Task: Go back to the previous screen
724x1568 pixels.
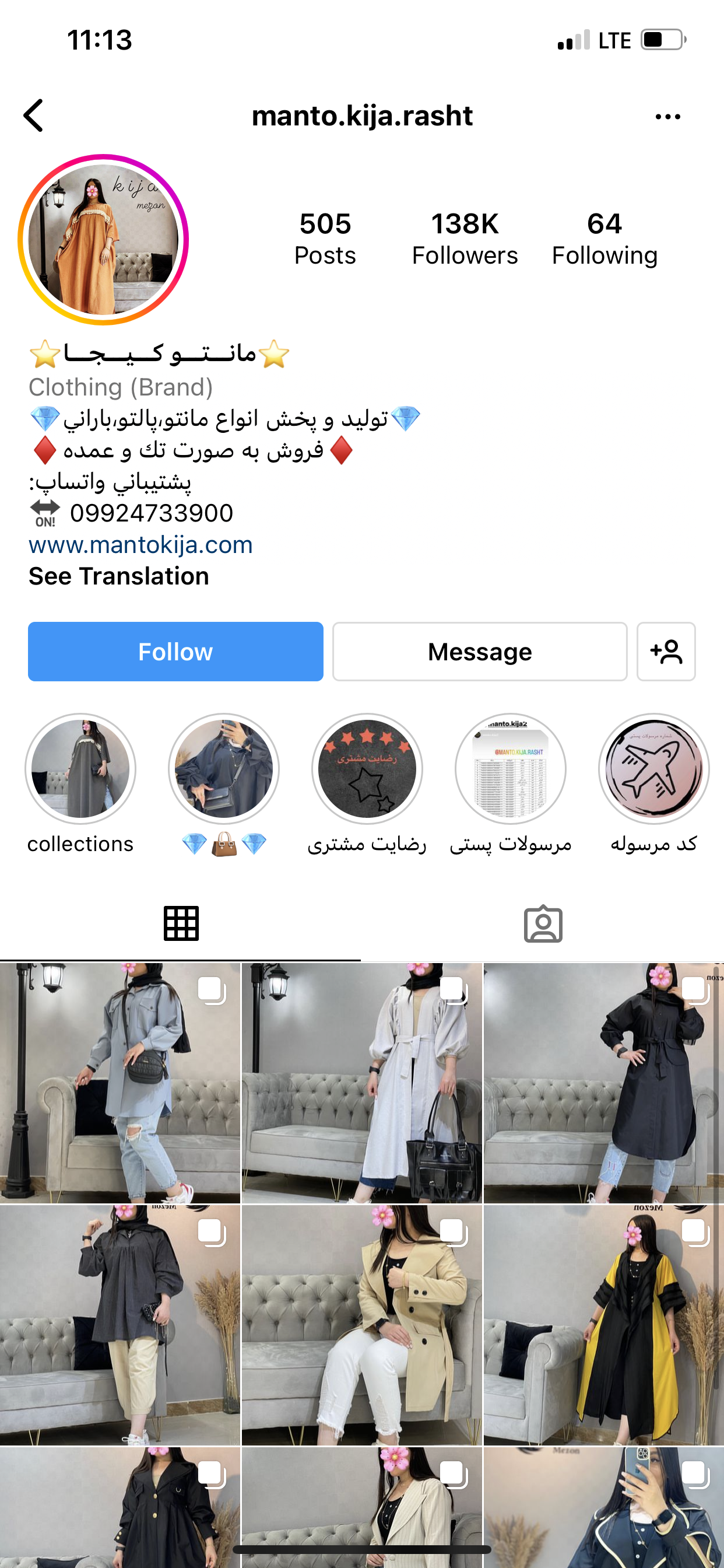Action: pyautogui.click(x=34, y=116)
